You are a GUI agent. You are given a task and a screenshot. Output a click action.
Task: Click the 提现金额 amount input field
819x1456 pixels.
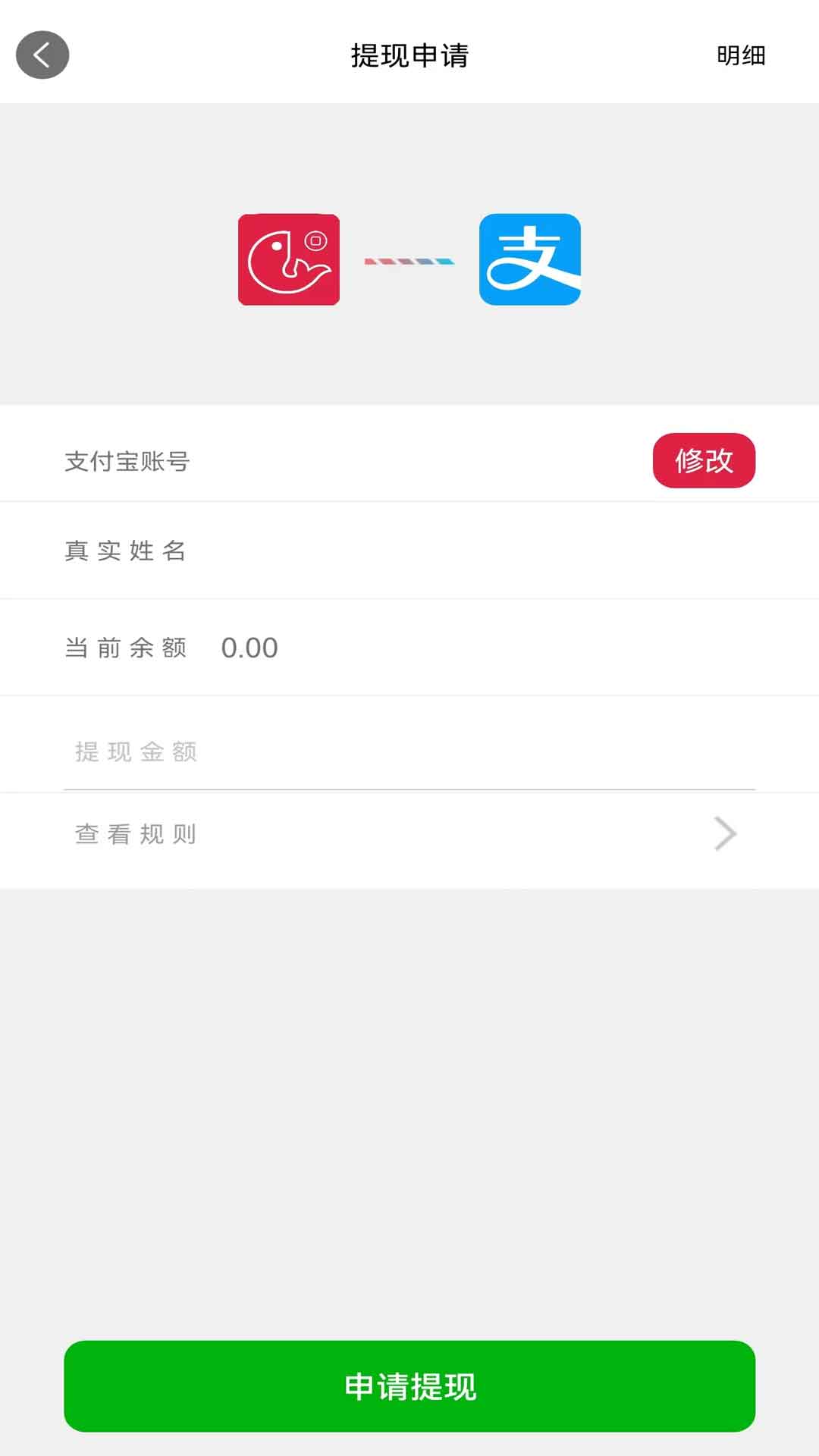tap(303, 751)
